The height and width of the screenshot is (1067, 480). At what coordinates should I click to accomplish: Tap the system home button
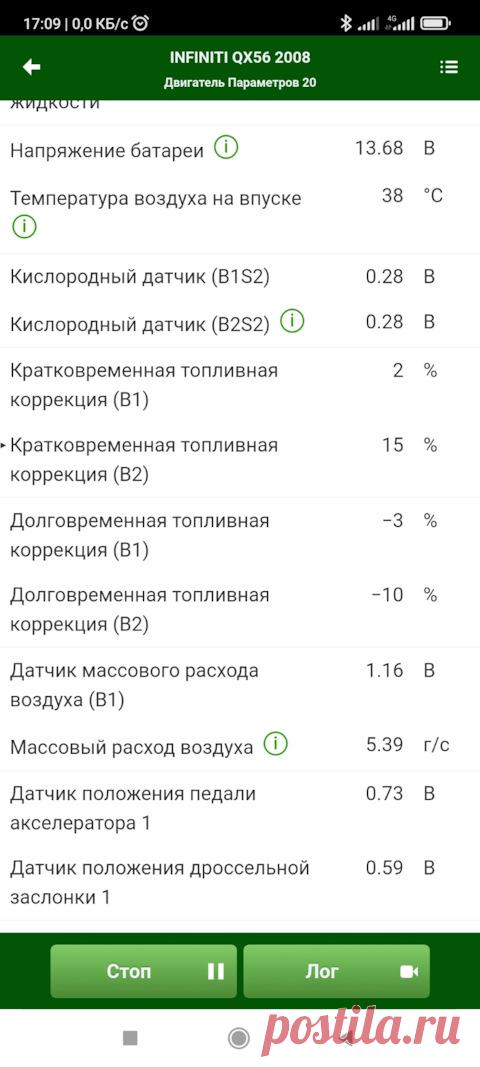point(239,1037)
